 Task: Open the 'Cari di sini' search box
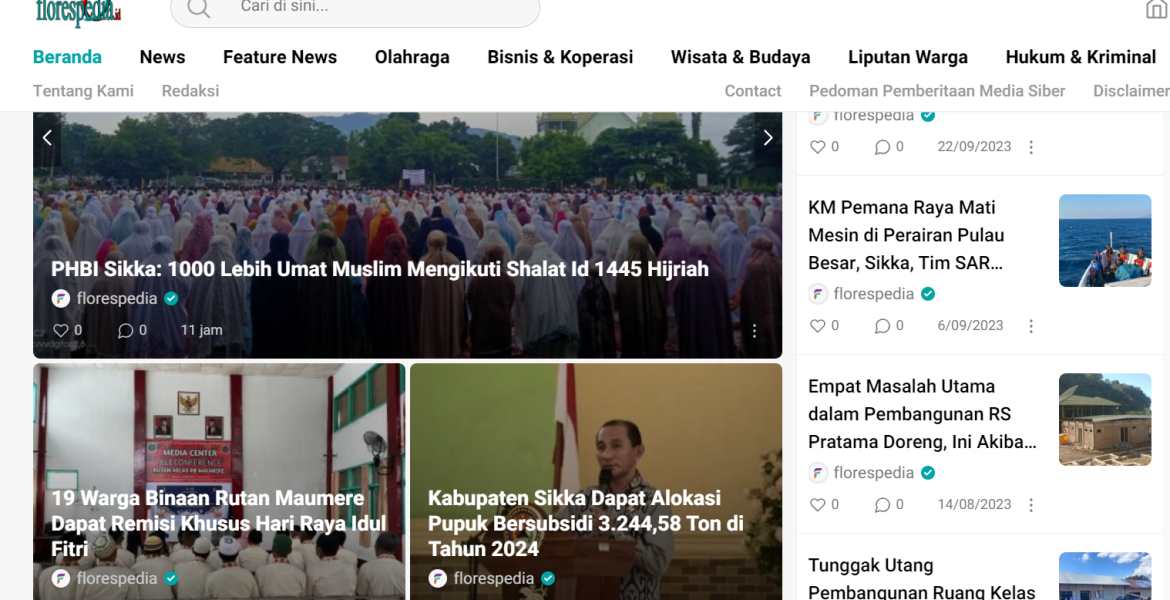(x=370, y=8)
